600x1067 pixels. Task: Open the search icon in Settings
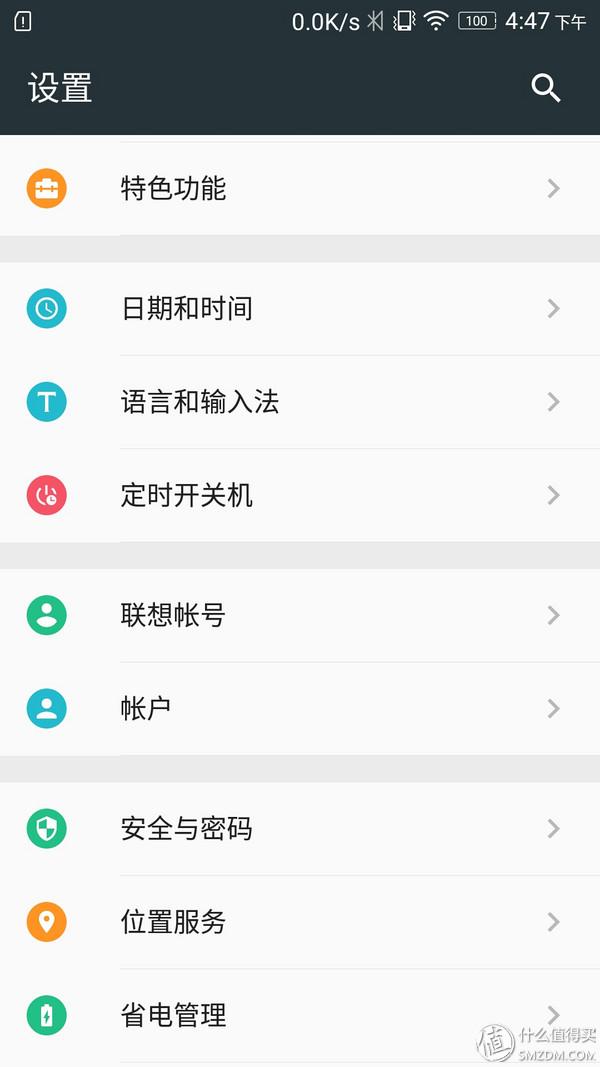[545, 88]
